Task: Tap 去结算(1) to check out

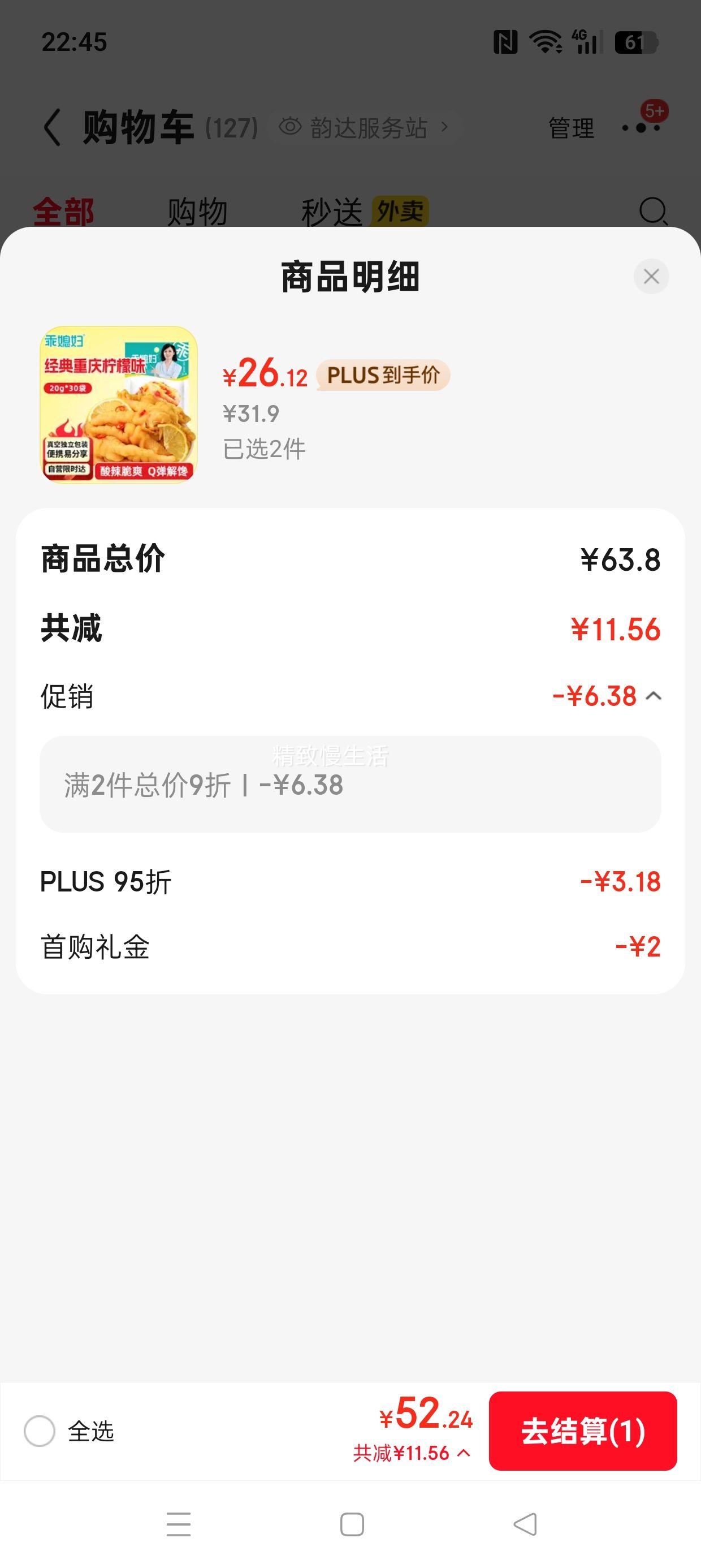Action: coord(582,1431)
